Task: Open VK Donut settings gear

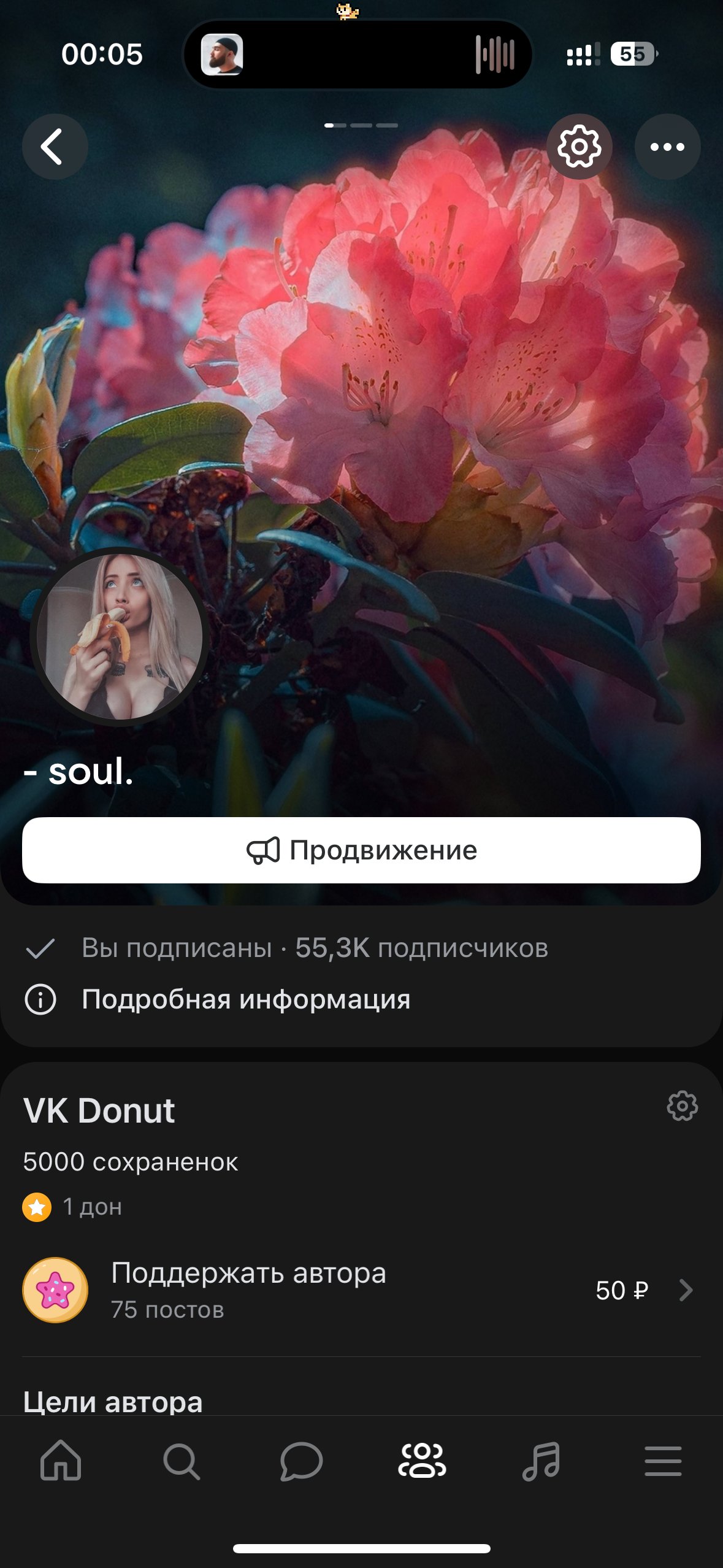Action: pyautogui.click(x=682, y=1106)
